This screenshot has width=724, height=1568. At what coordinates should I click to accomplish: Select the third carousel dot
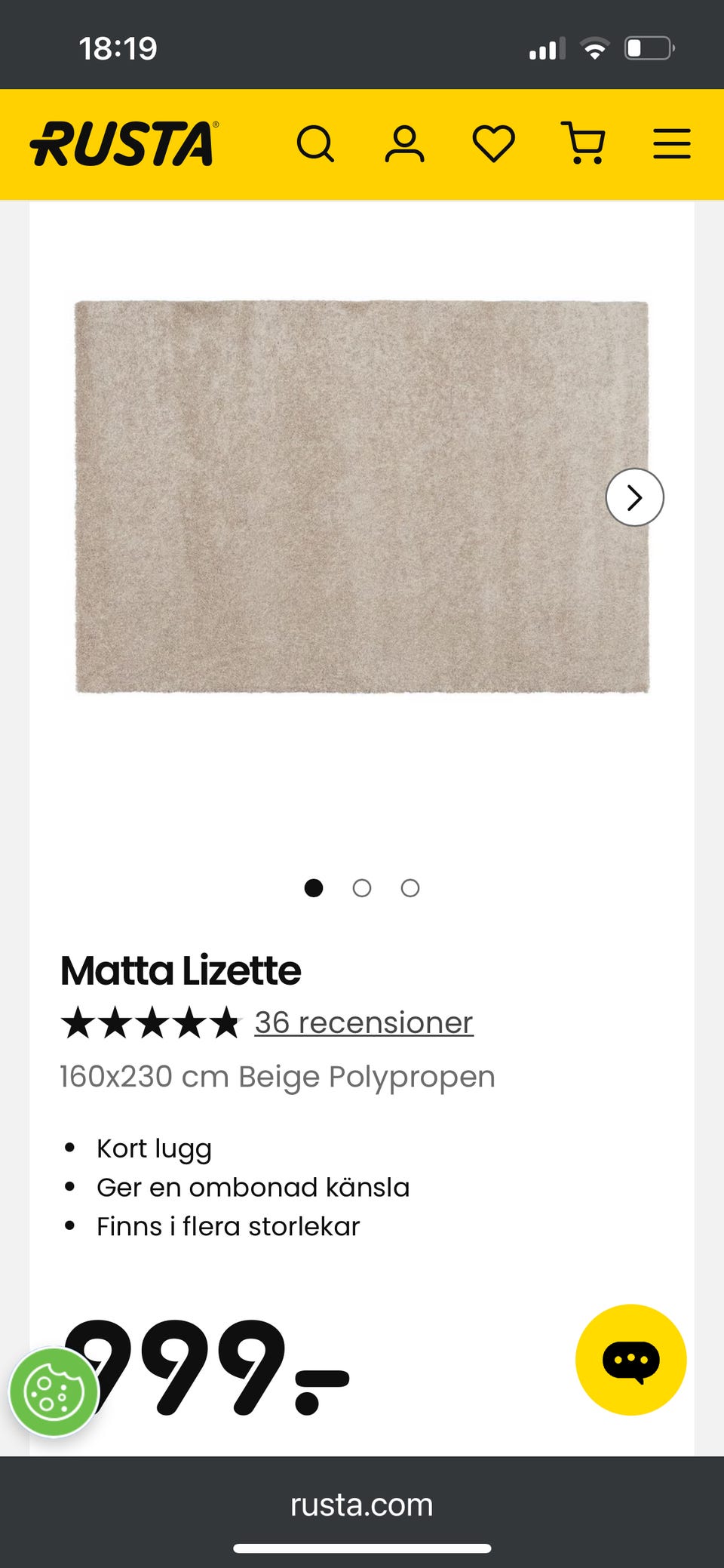tap(410, 888)
